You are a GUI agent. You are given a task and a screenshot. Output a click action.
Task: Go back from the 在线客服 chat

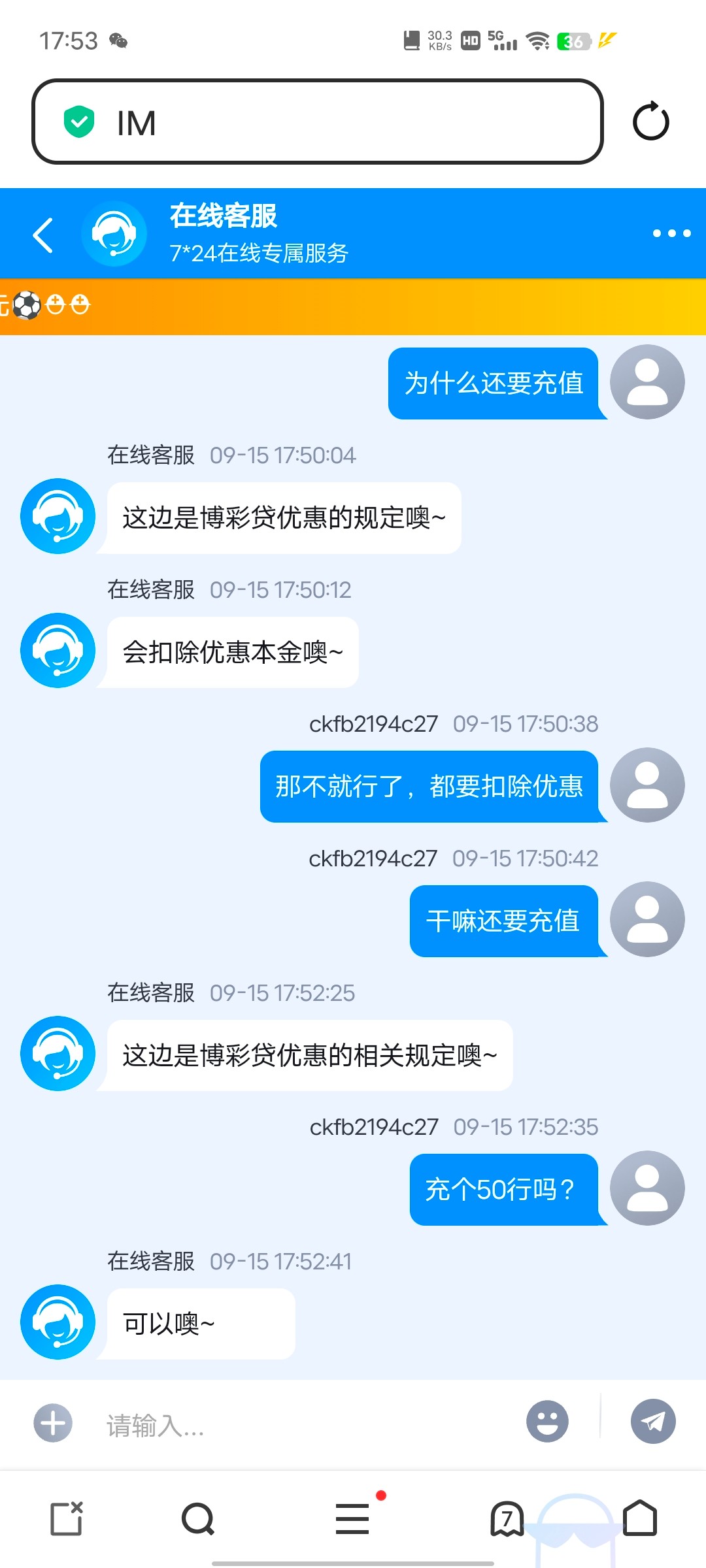43,235
